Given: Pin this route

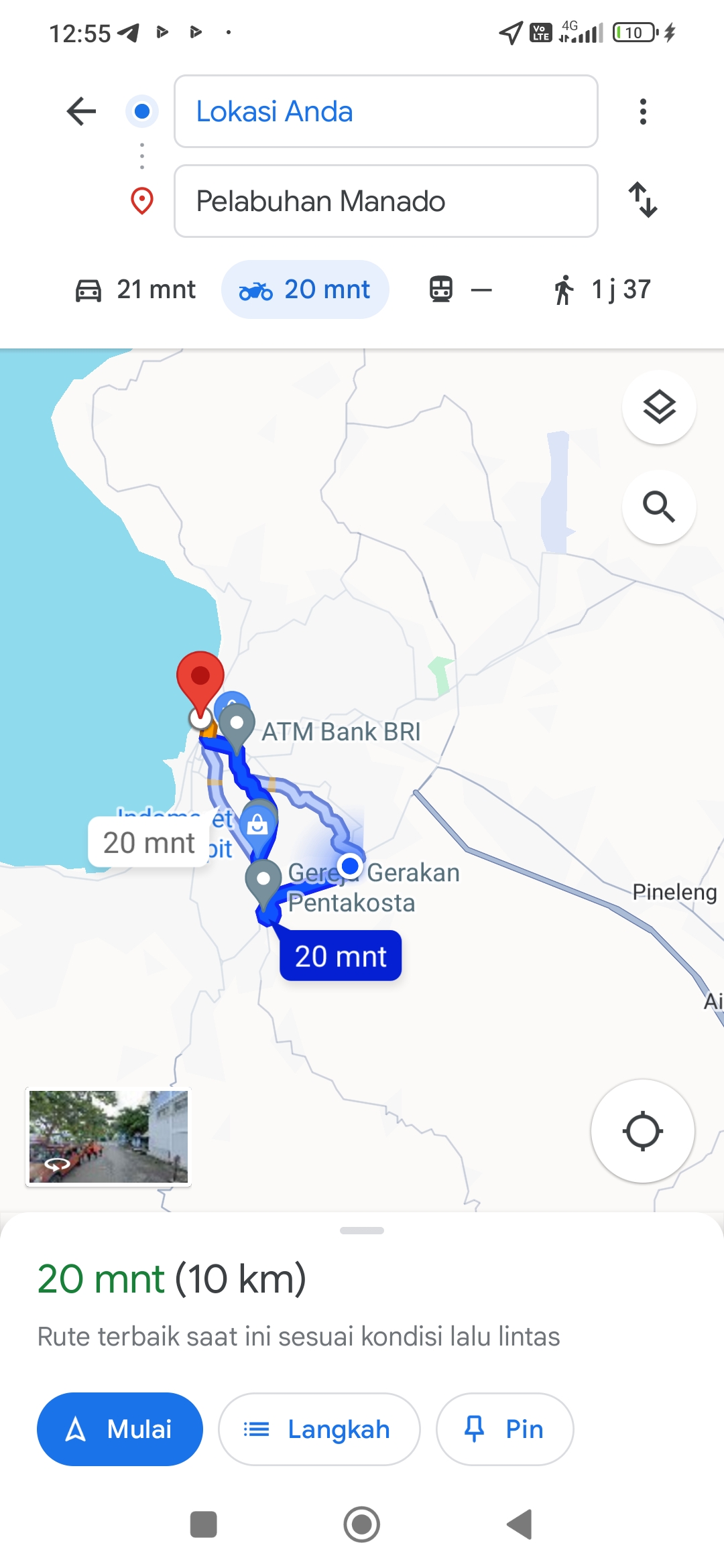Looking at the screenshot, I should click(505, 1429).
